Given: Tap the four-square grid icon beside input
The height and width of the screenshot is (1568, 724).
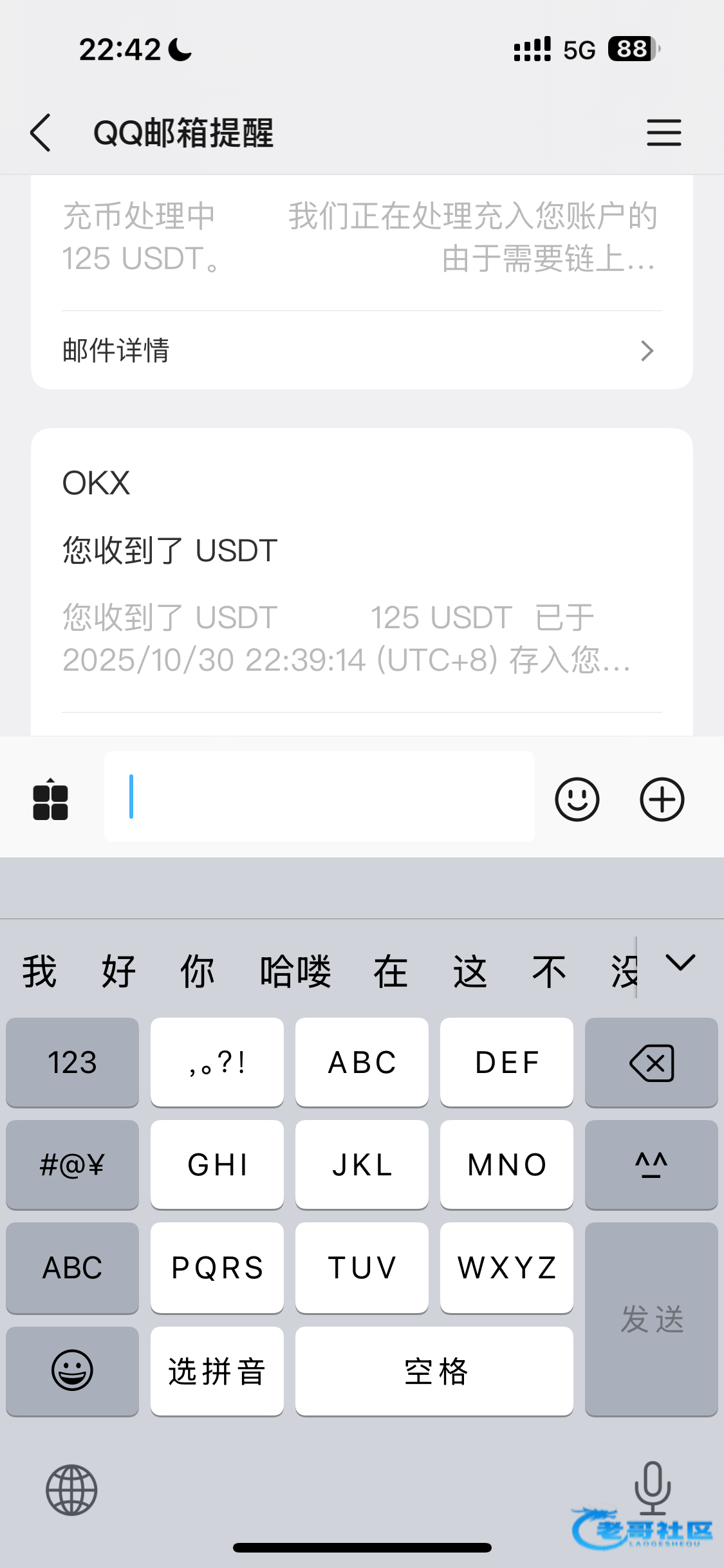Looking at the screenshot, I should click(x=50, y=799).
